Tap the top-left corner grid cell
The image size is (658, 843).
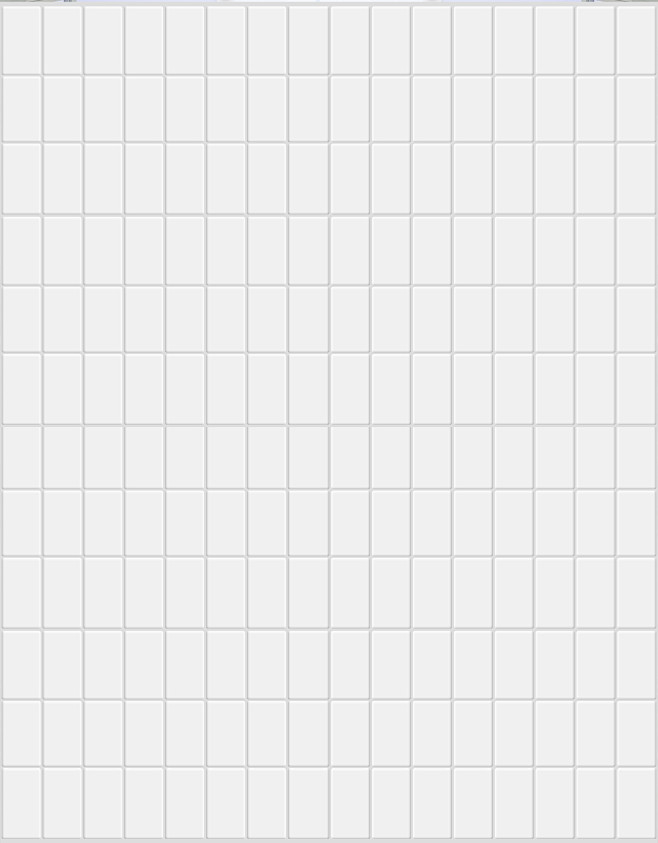click(22, 40)
